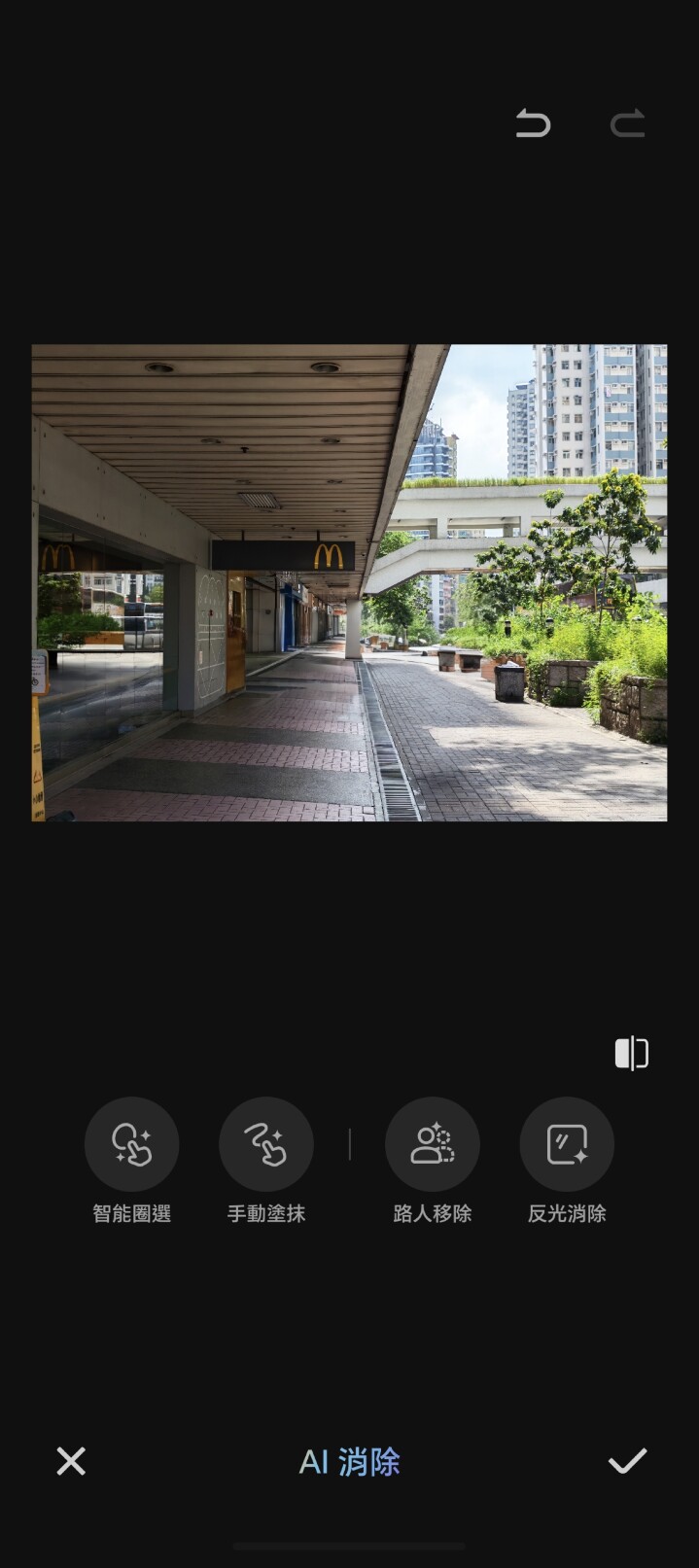Screen dimensions: 699x1568
Task: Undo the last edit
Action: coord(533,123)
